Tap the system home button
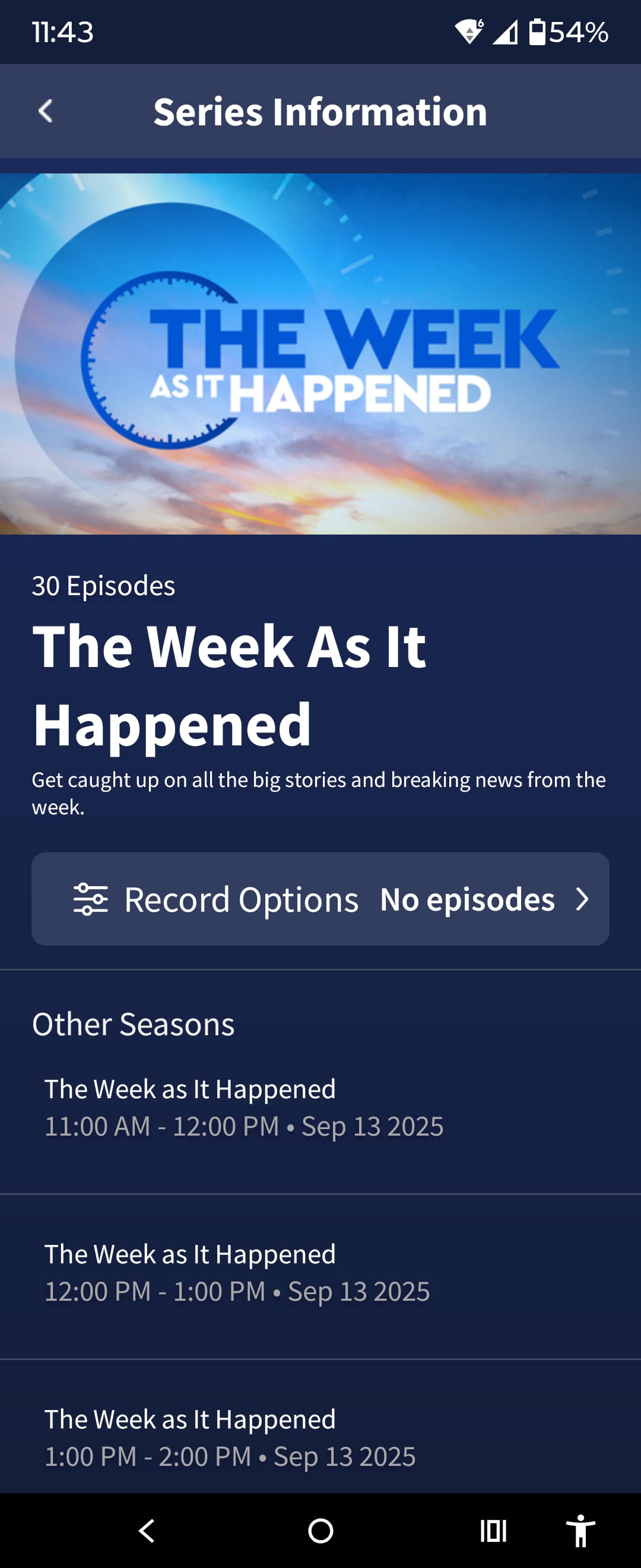This screenshot has width=641, height=1568. [320, 1530]
